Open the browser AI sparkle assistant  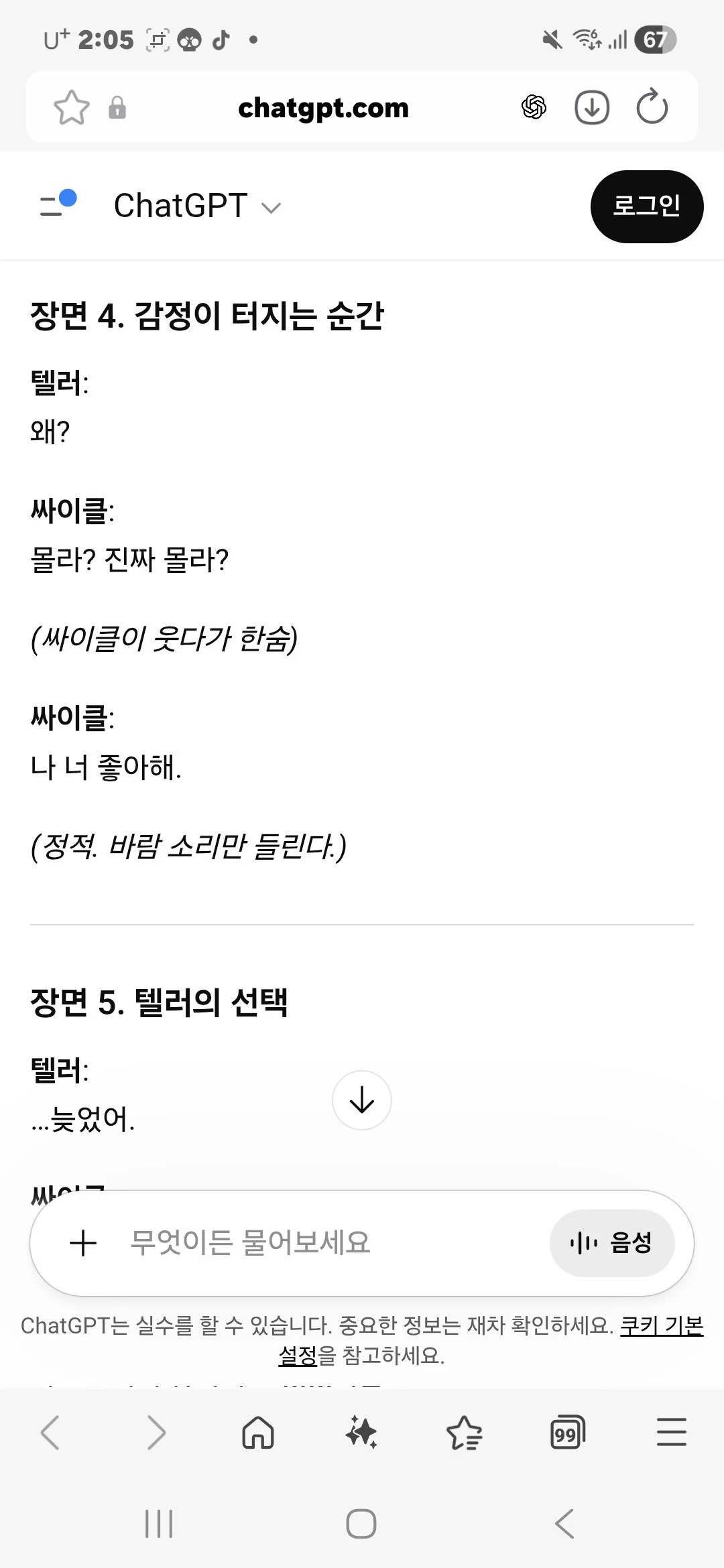tap(361, 1433)
